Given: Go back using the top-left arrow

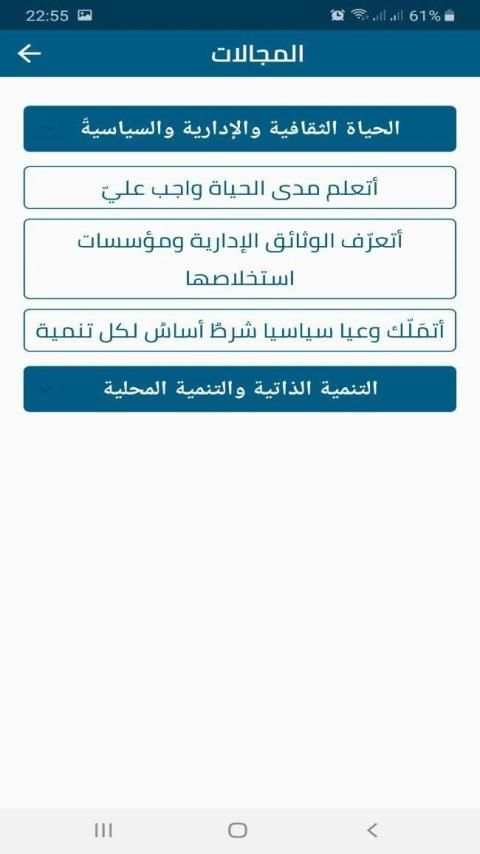Looking at the screenshot, I should (x=29, y=53).
